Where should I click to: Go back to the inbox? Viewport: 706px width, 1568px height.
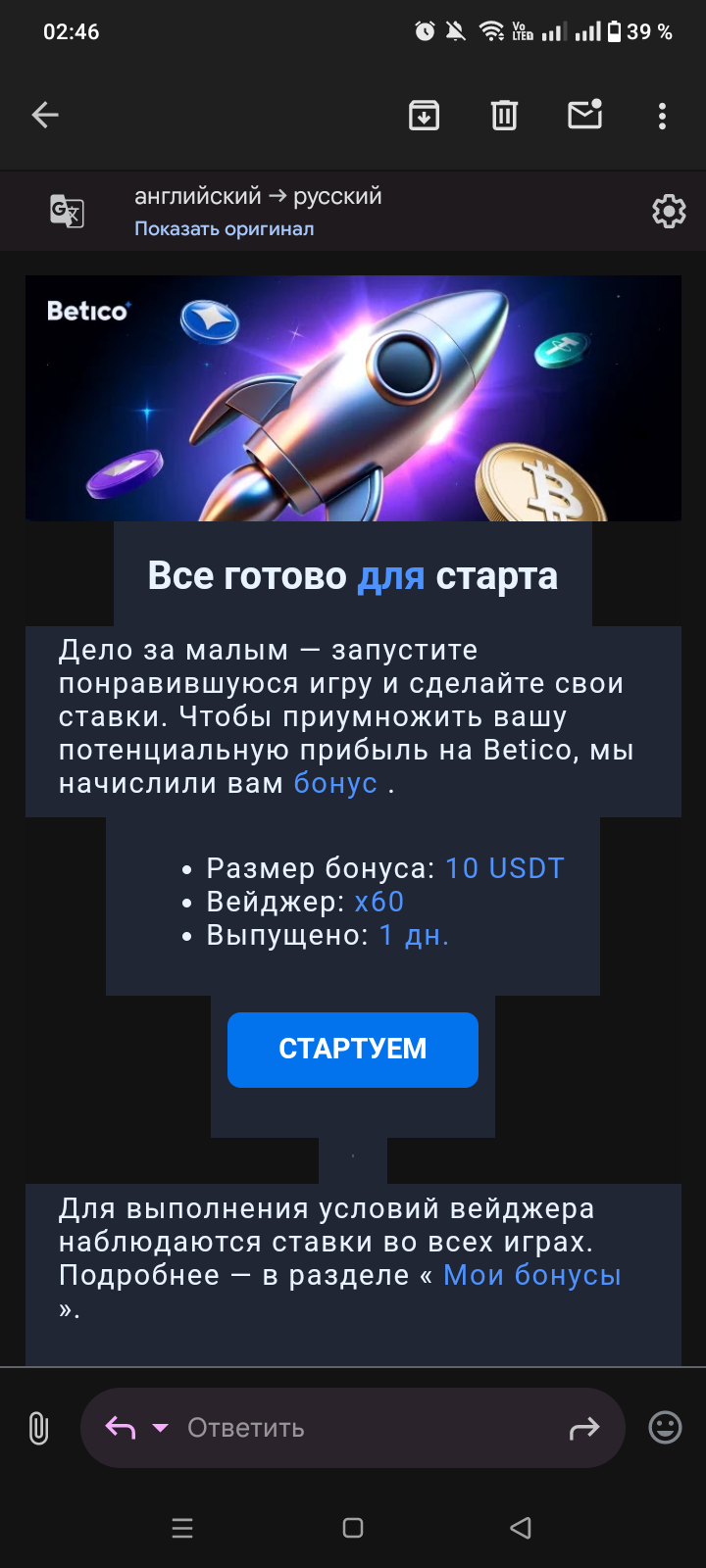[x=45, y=116]
